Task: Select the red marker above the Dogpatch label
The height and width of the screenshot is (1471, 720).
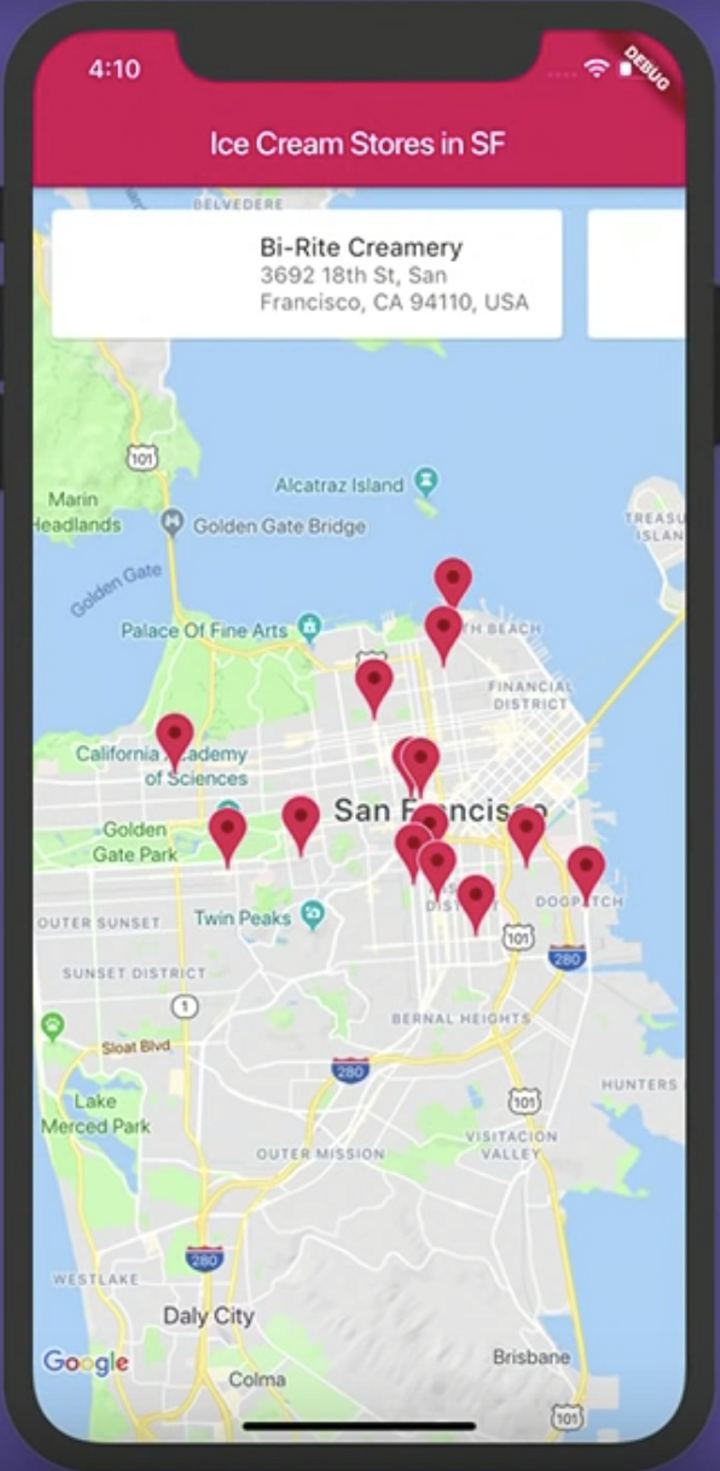Action: tap(586, 867)
